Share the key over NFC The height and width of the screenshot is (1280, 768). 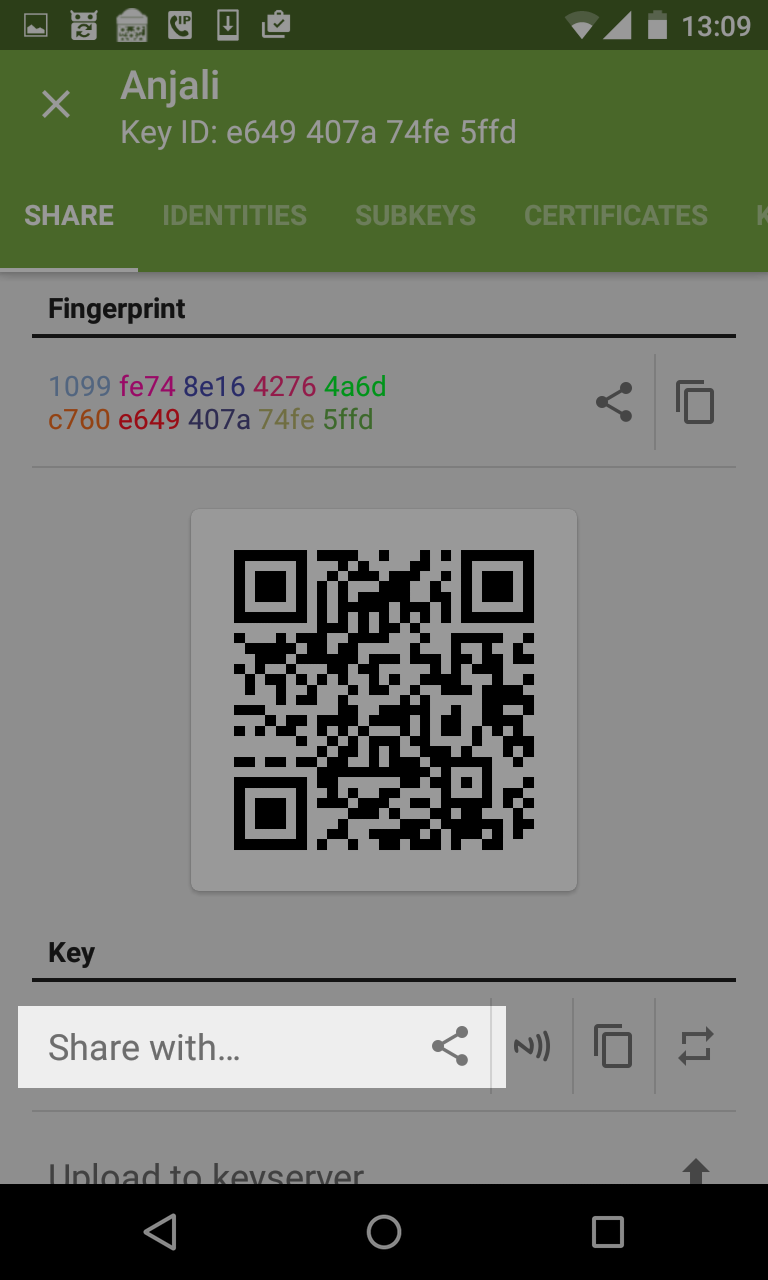click(532, 1047)
